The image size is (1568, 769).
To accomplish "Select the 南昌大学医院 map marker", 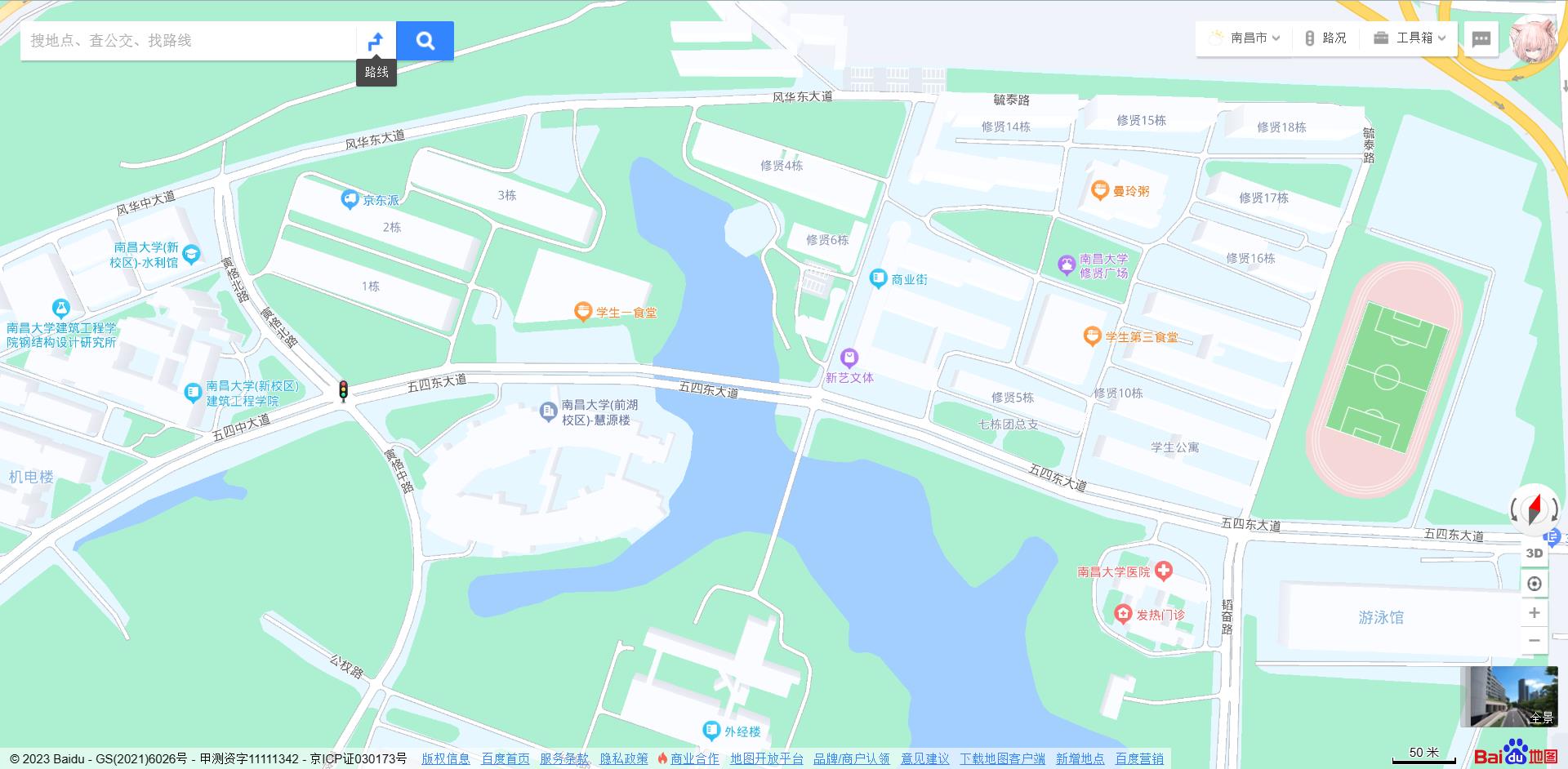I will tap(1164, 571).
